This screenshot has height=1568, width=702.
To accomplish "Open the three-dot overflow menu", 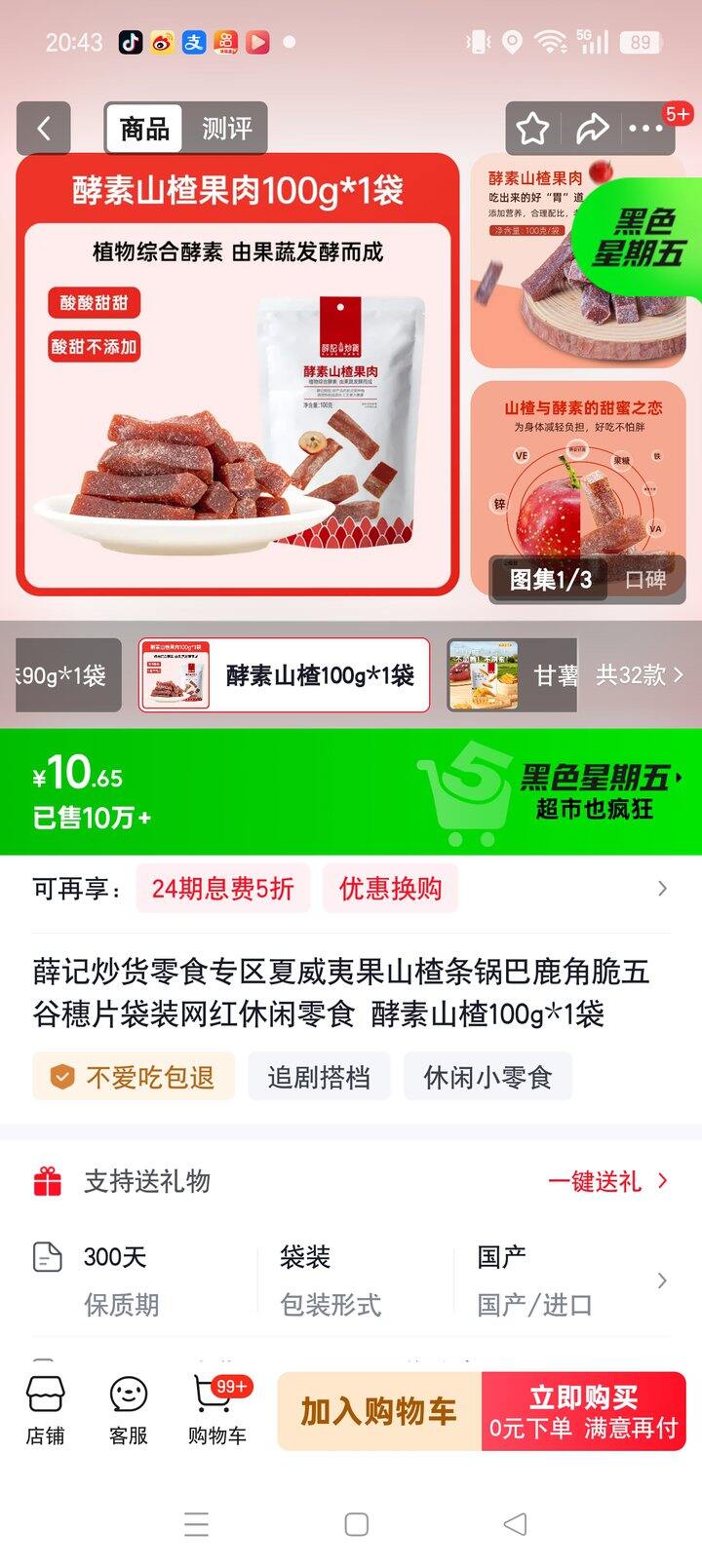I will (x=645, y=129).
